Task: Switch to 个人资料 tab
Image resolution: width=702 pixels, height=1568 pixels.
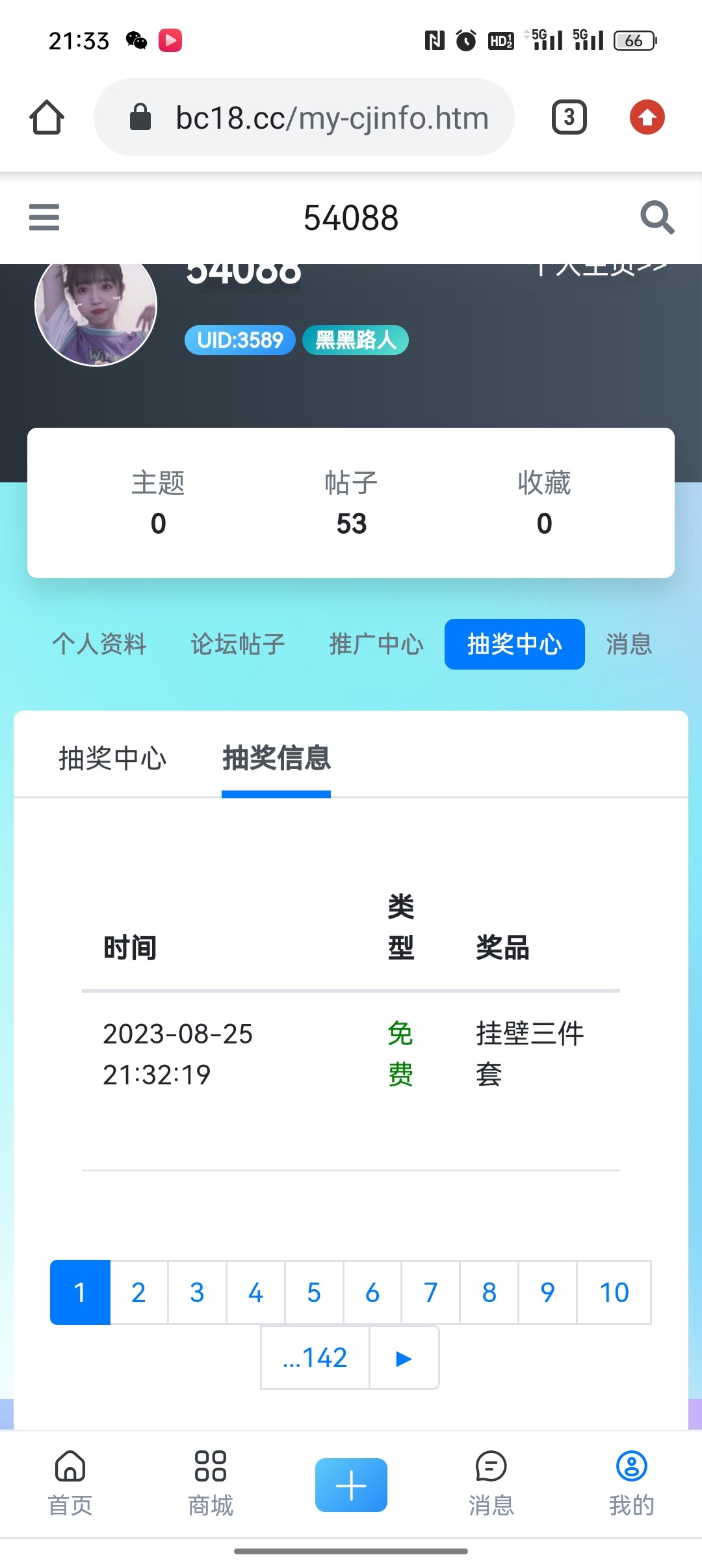Action: pyautogui.click(x=99, y=644)
